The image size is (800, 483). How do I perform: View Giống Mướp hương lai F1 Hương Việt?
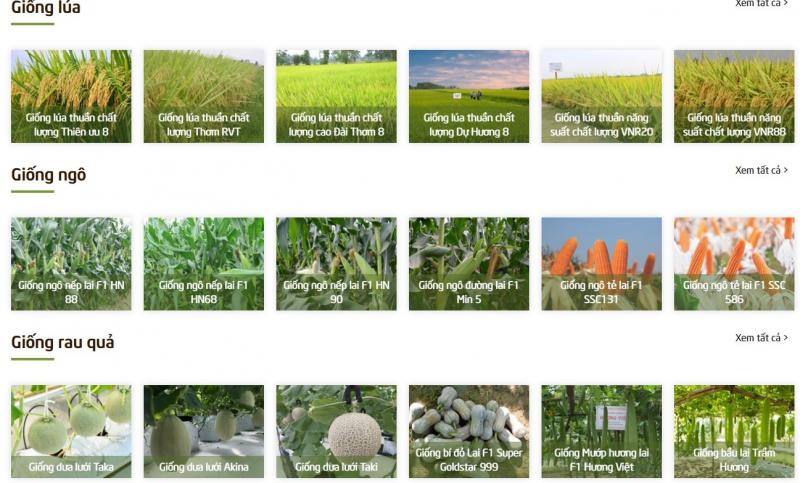[x=601, y=431]
